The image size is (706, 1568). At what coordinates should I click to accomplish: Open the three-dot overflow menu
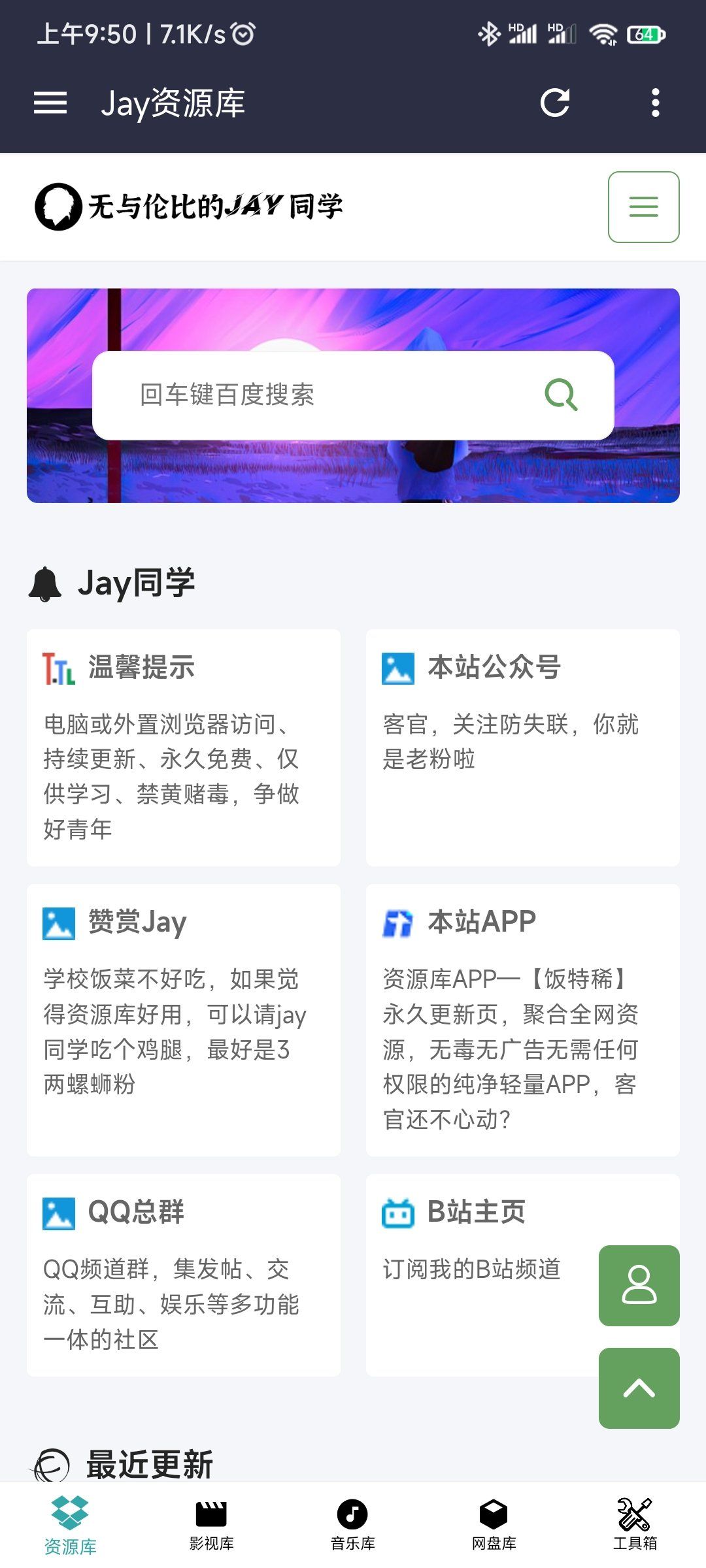pos(655,103)
